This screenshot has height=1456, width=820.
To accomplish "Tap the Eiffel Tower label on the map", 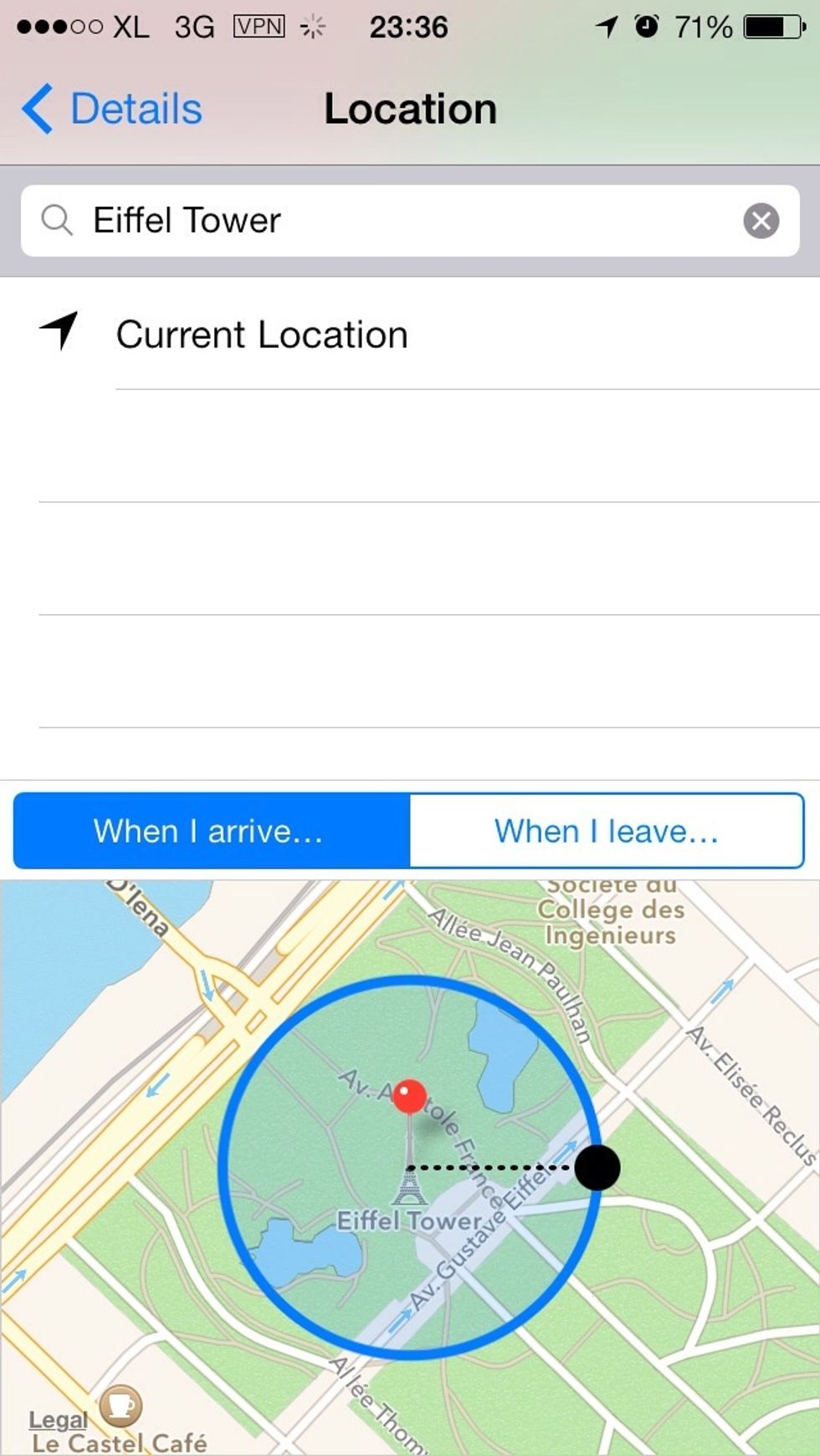I will [409, 1221].
